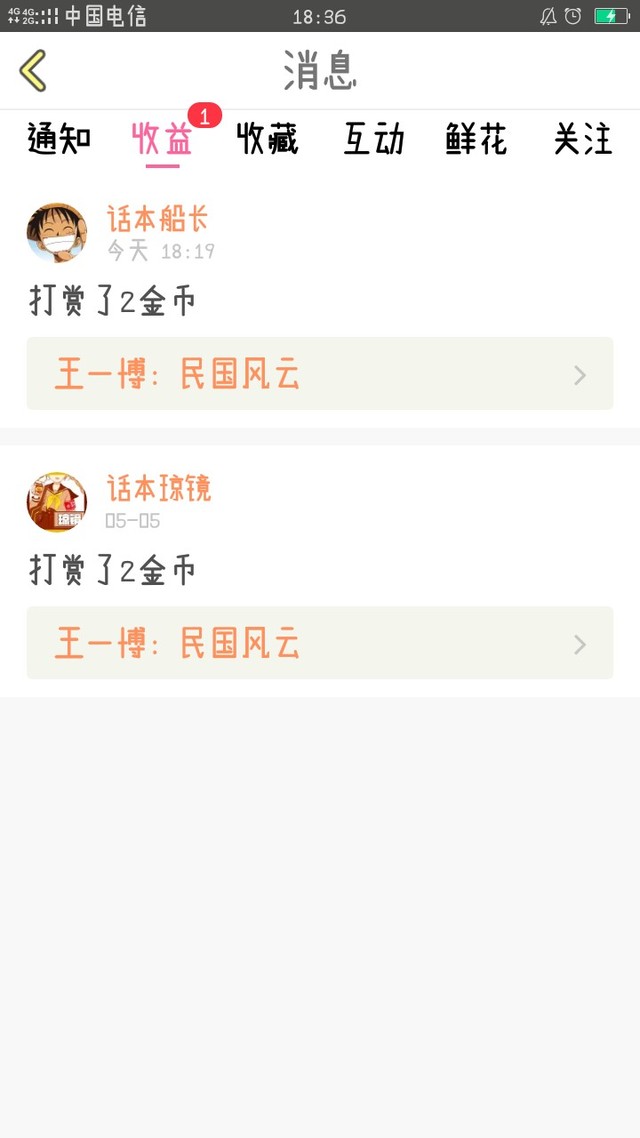
Task: Switch to the 互动 tab
Action: click(x=373, y=140)
